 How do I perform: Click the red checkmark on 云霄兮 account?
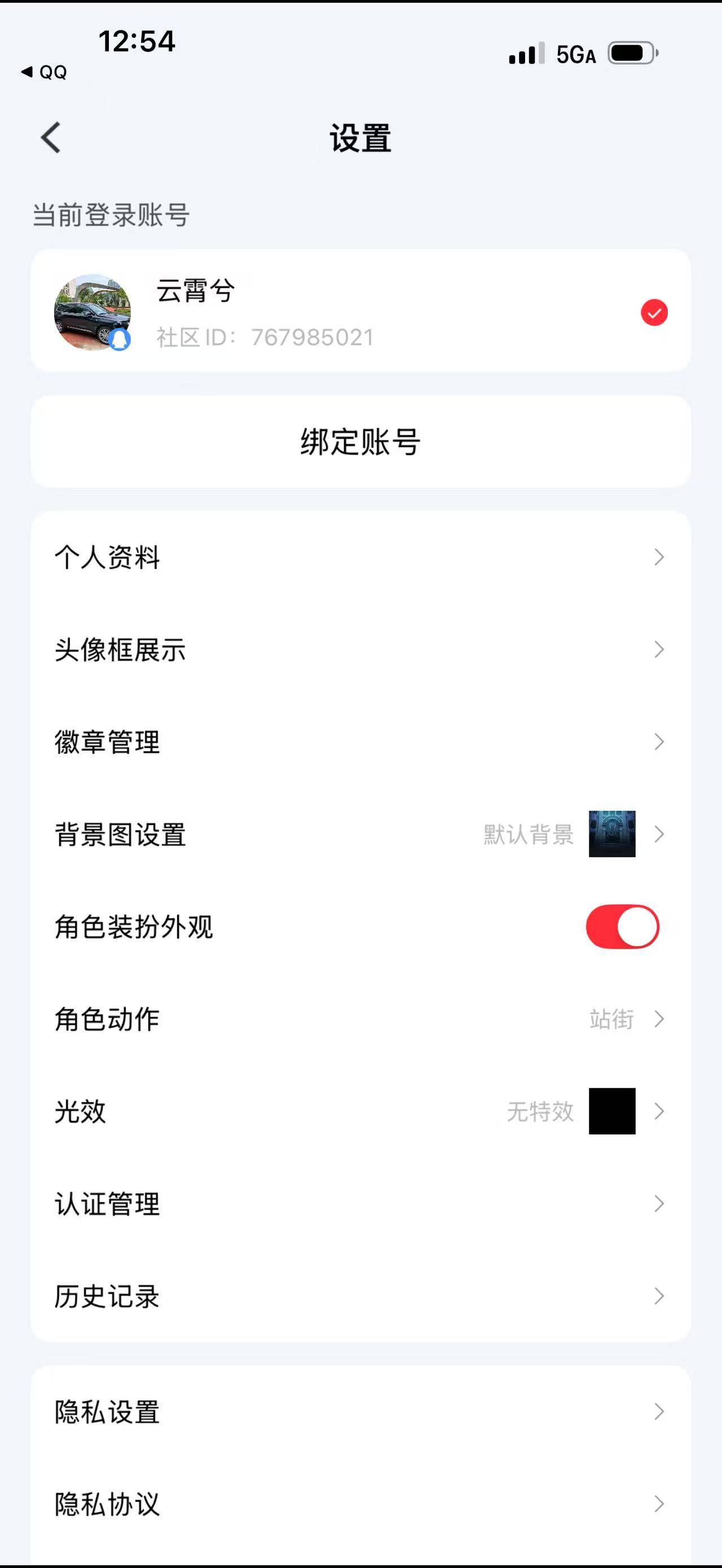click(654, 312)
